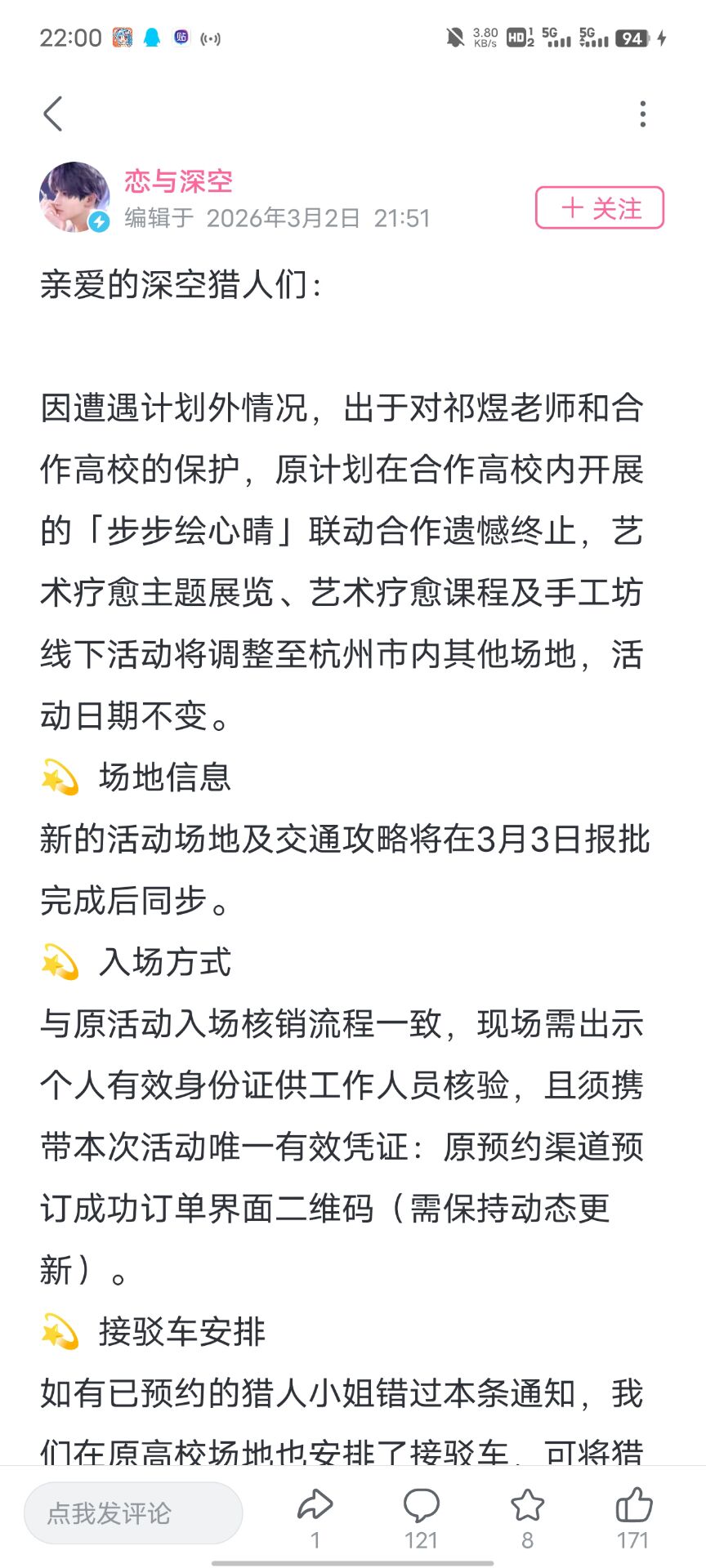This screenshot has width=706, height=1568.
Task: Tap the 点我发评论 comment field
Action: point(133,1512)
